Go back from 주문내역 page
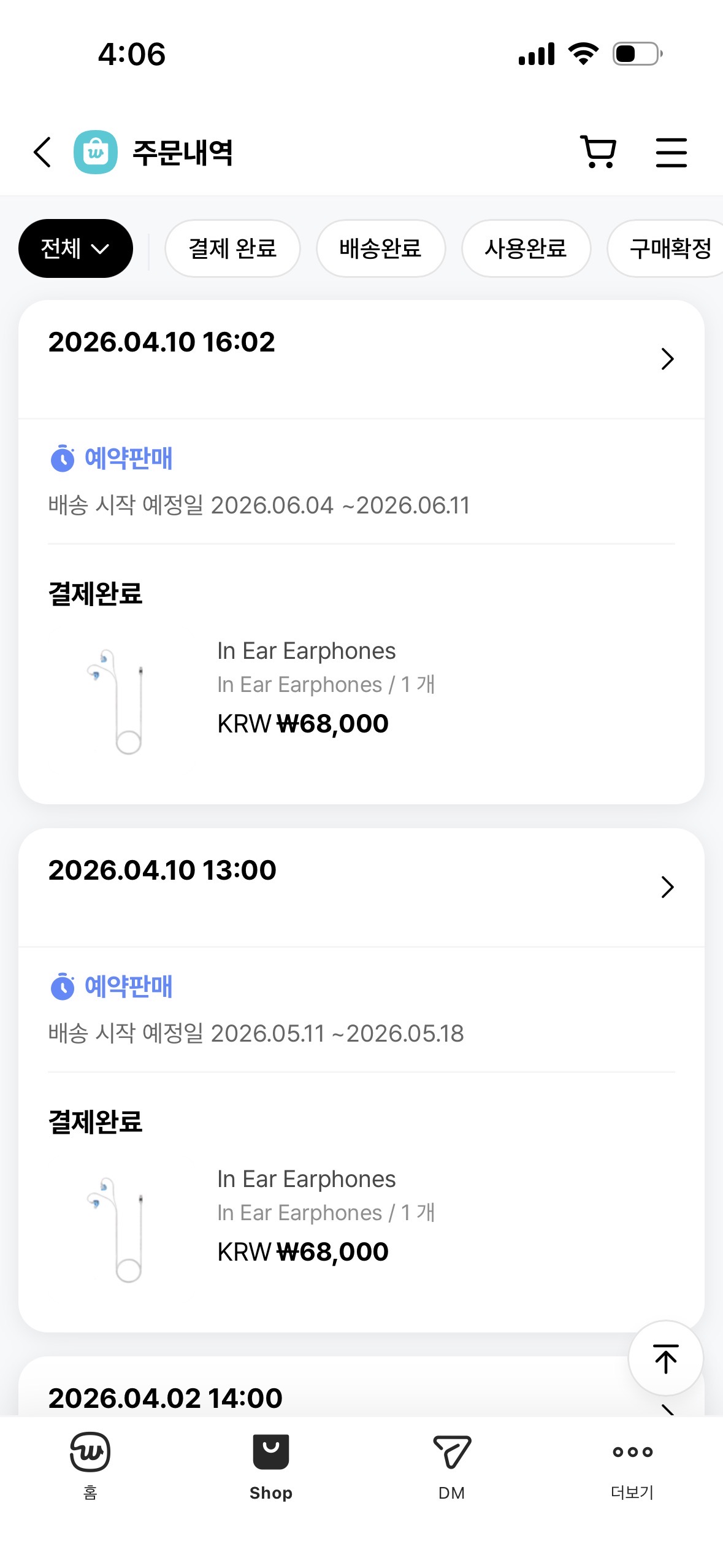Screen dimensions: 723x1568 (42, 152)
